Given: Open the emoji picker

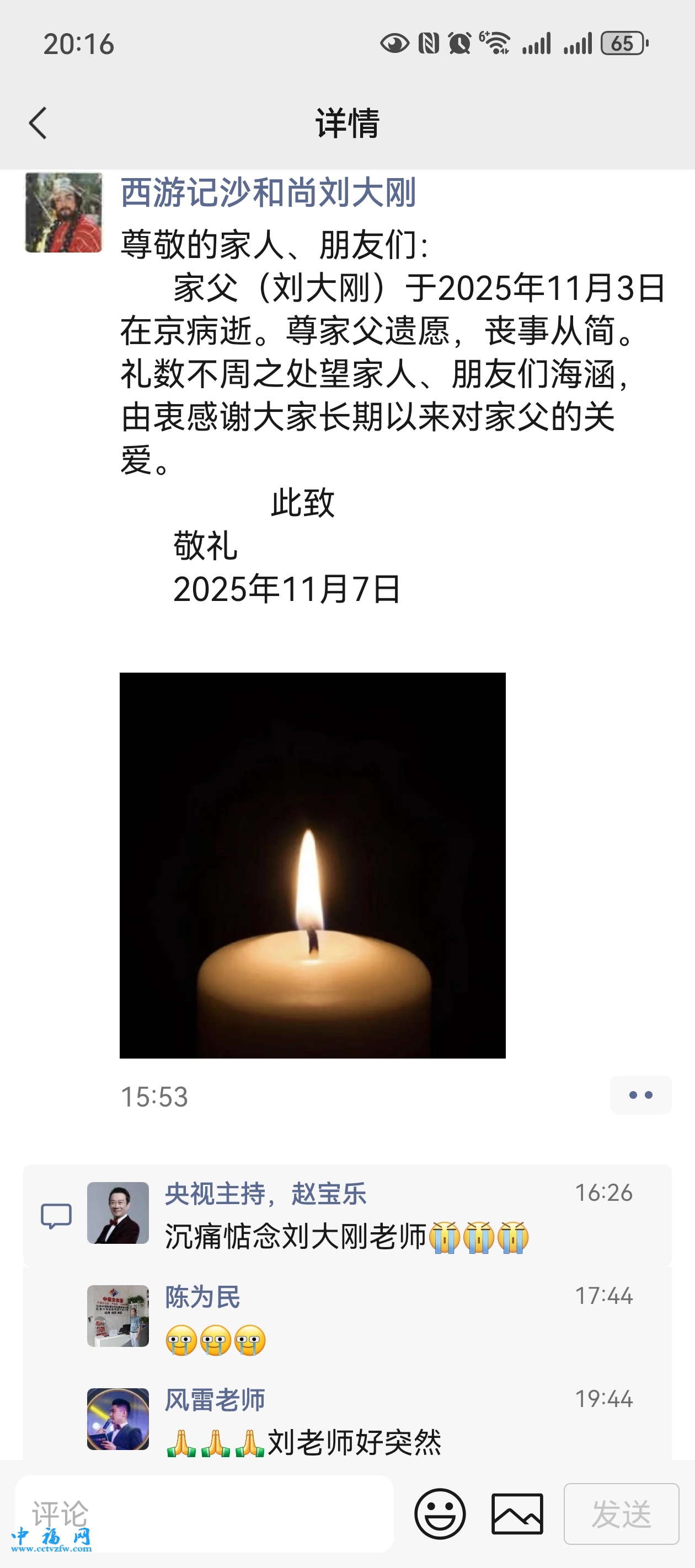Looking at the screenshot, I should [x=440, y=1514].
